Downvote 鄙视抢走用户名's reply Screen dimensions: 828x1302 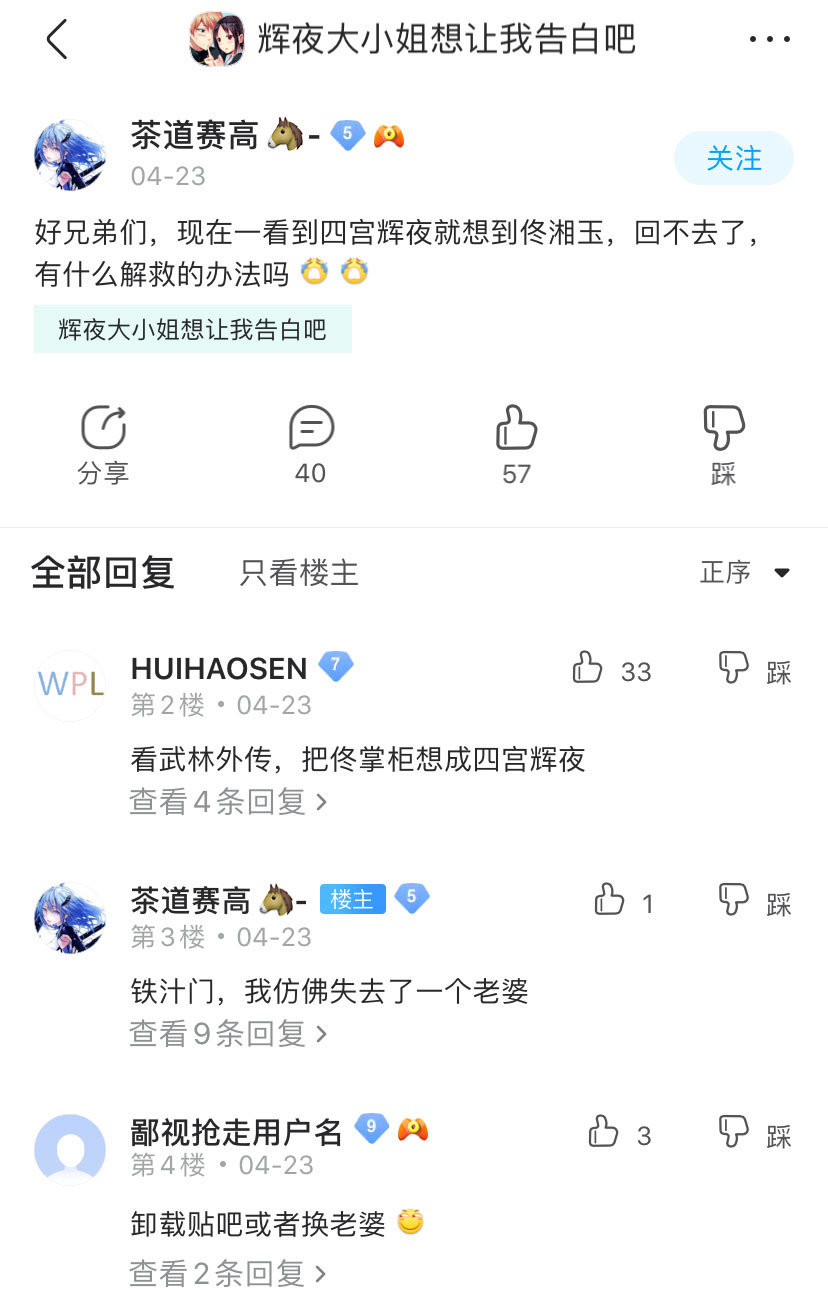(735, 1132)
